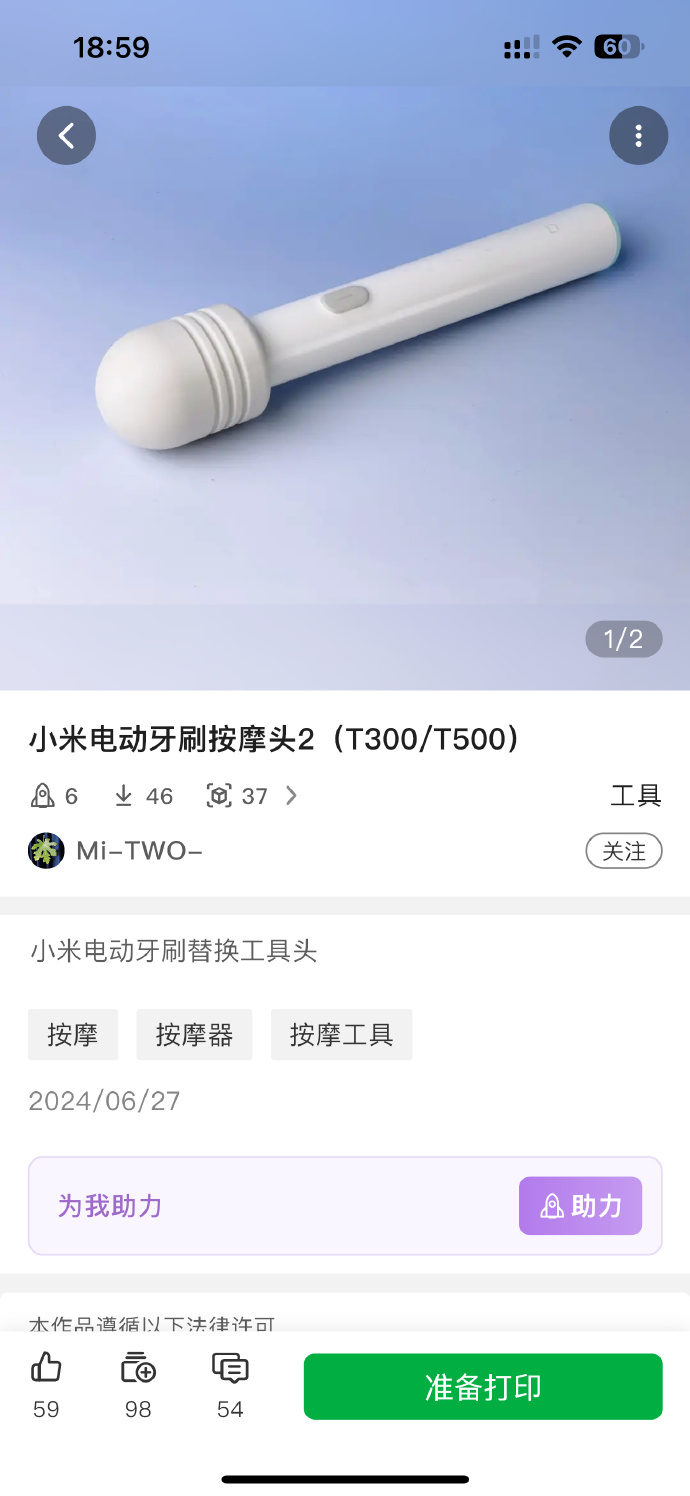Select the 按摩器 tag chip
The height and width of the screenshot is (1496, 690).
pyautogui.click(x=194, y=1034)
